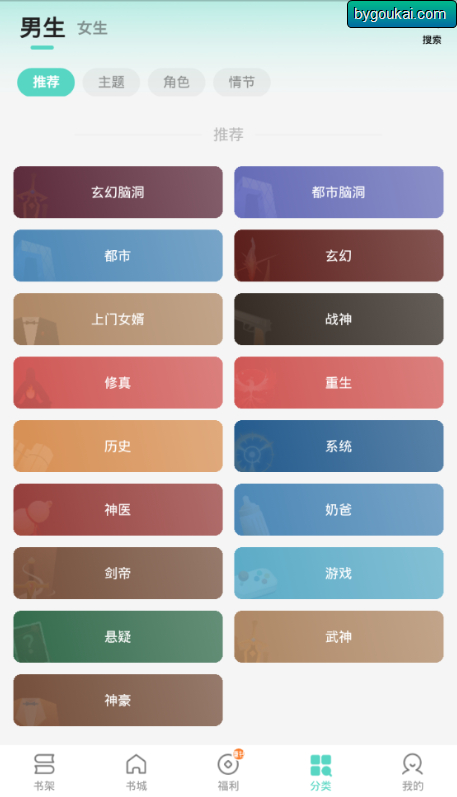Screen dimensions: 457x797
Task: Browse the 重生 category
Action: [339, 383]
